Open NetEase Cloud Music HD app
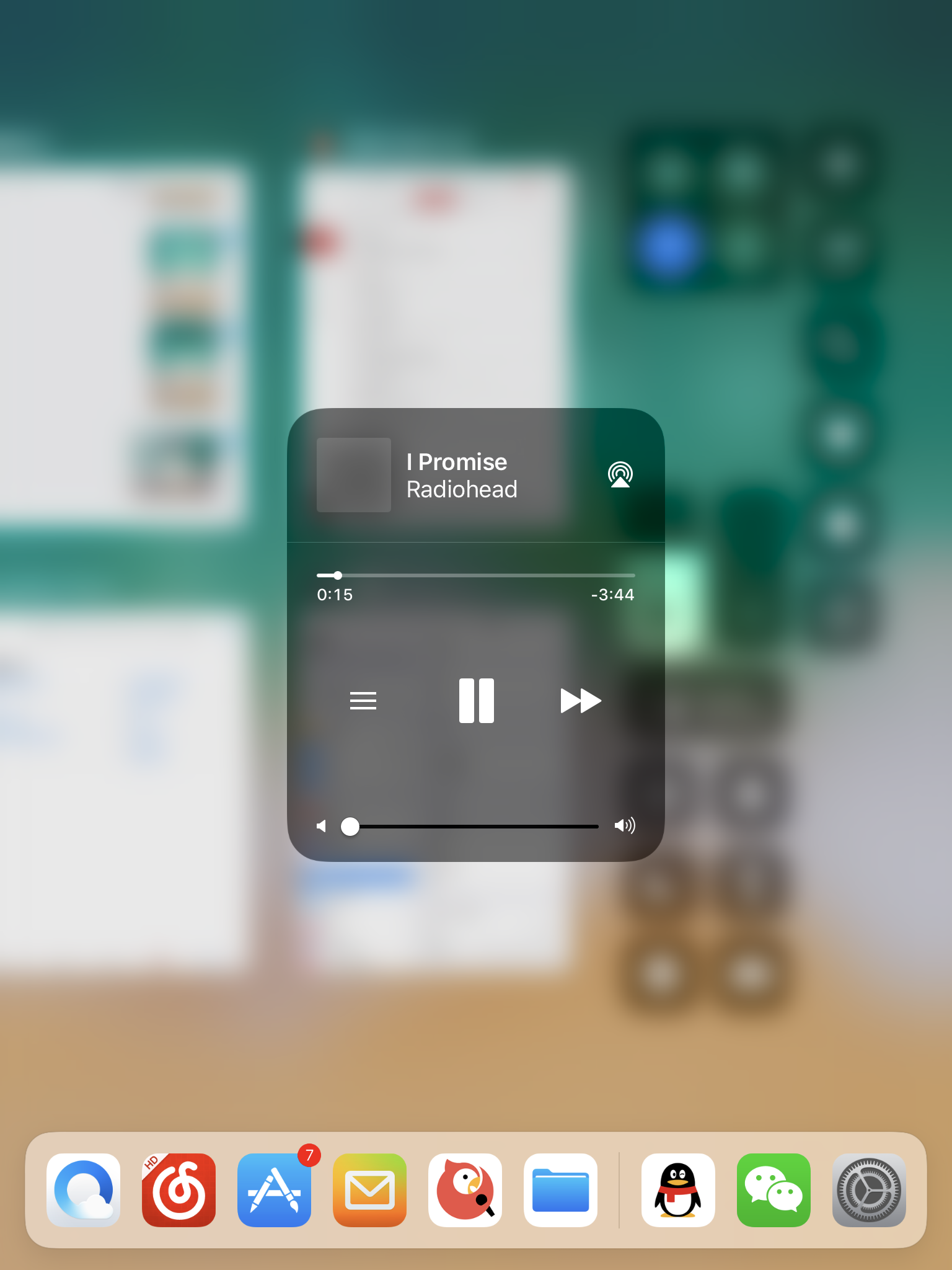952x1270 pixels. pos(179,1189)
